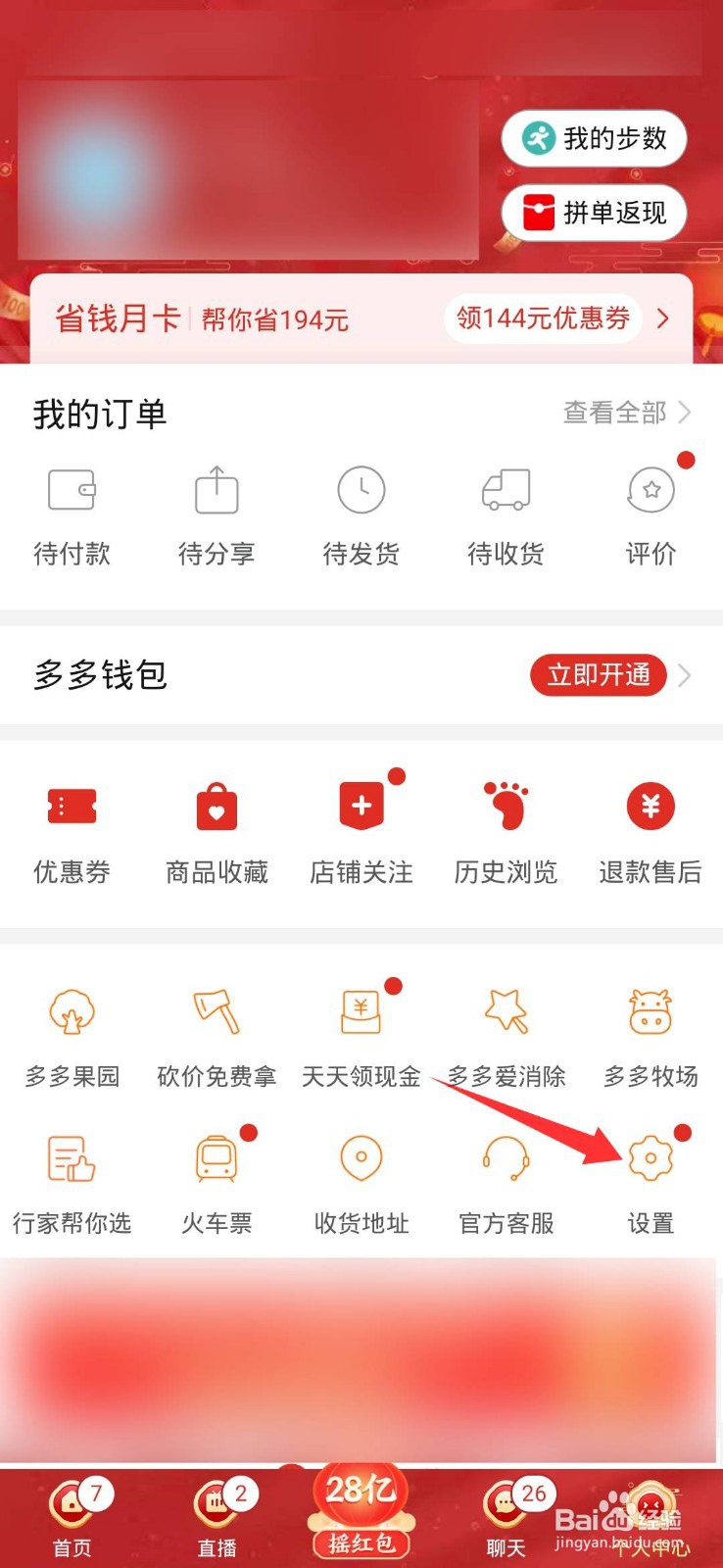
Task: Open 优惠券 coupons
Action: click(72, 833)
